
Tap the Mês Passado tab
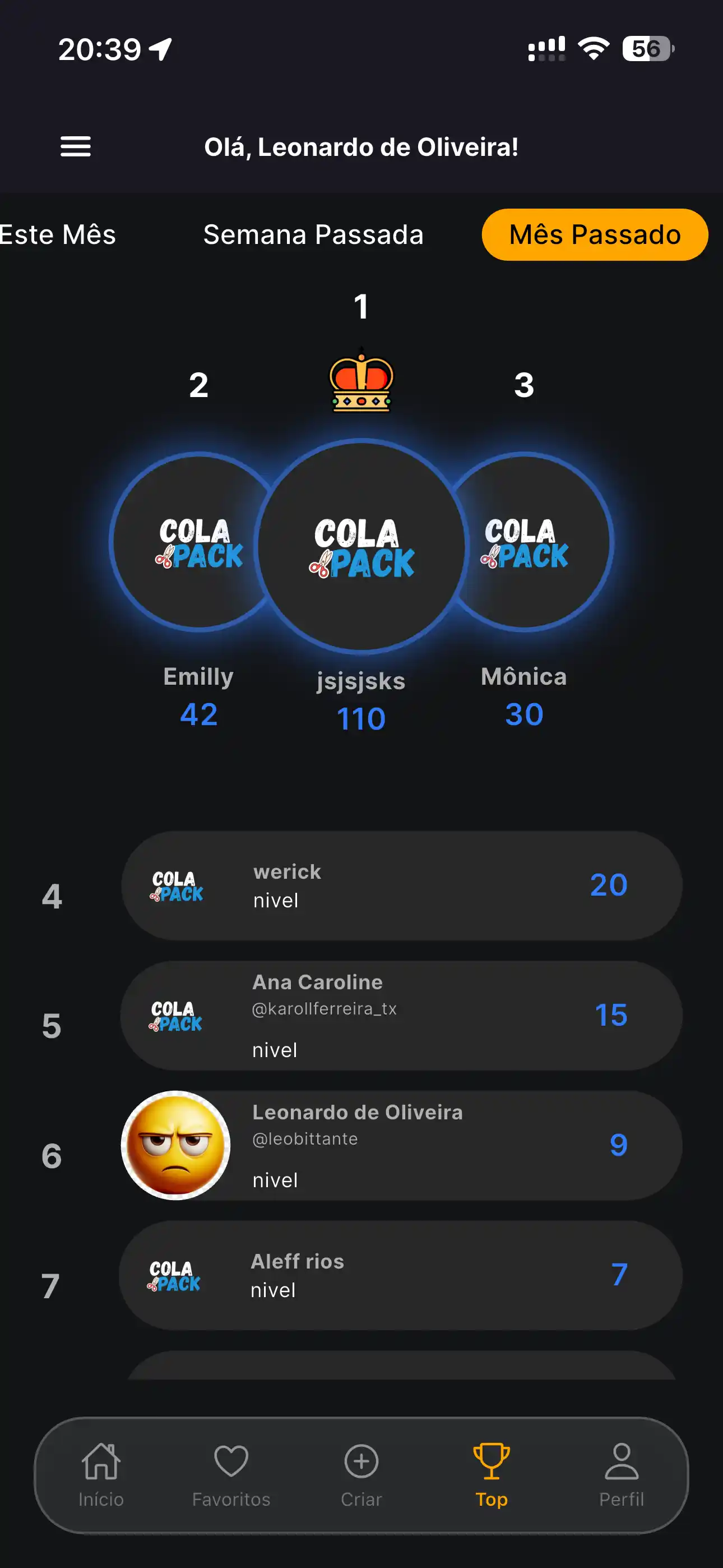(x=595, y=235)
